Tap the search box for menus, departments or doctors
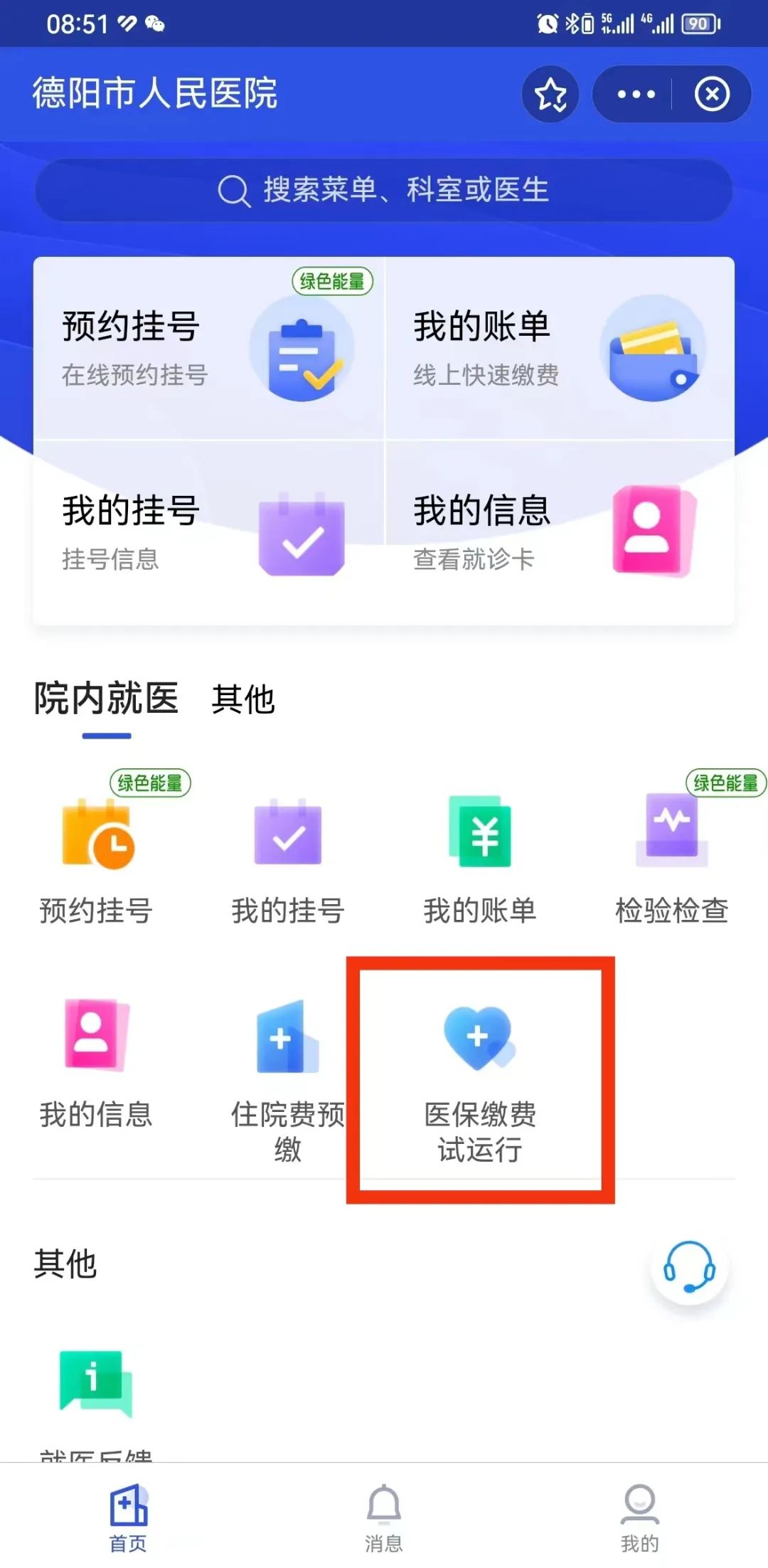Screen dimensions: 768x1568 coord(384,190)
